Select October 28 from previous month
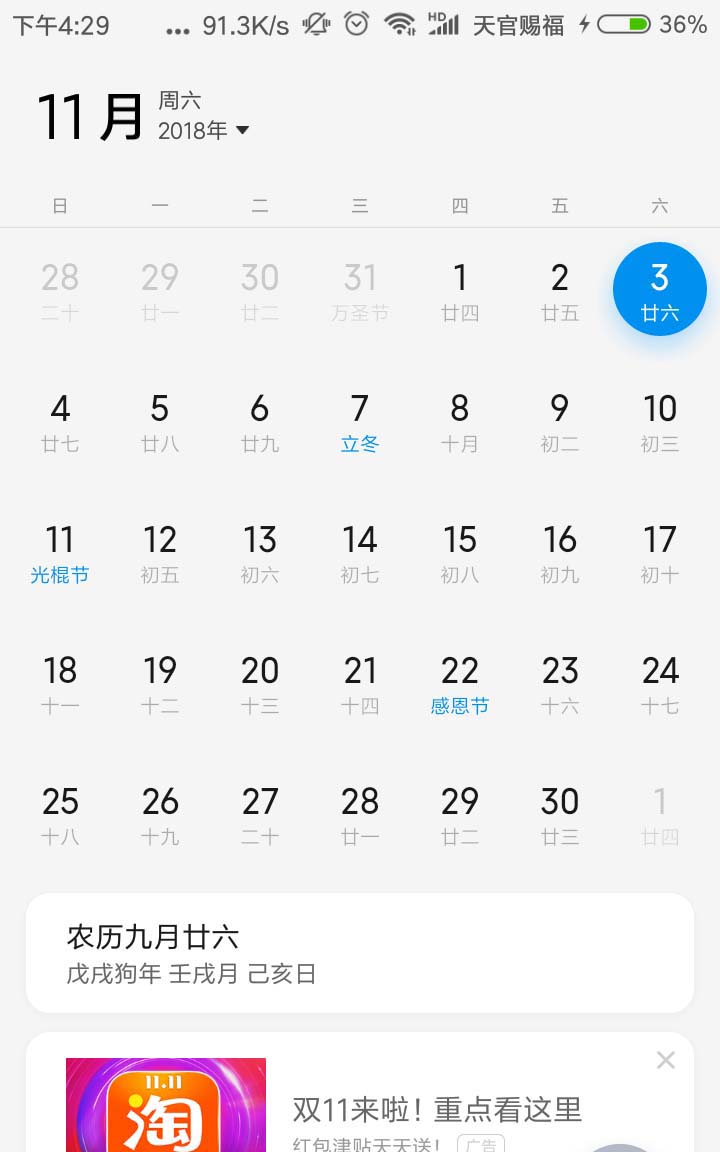Image resolution: width=720 pixels, height=1152 pixels. (x=60, y=290)
